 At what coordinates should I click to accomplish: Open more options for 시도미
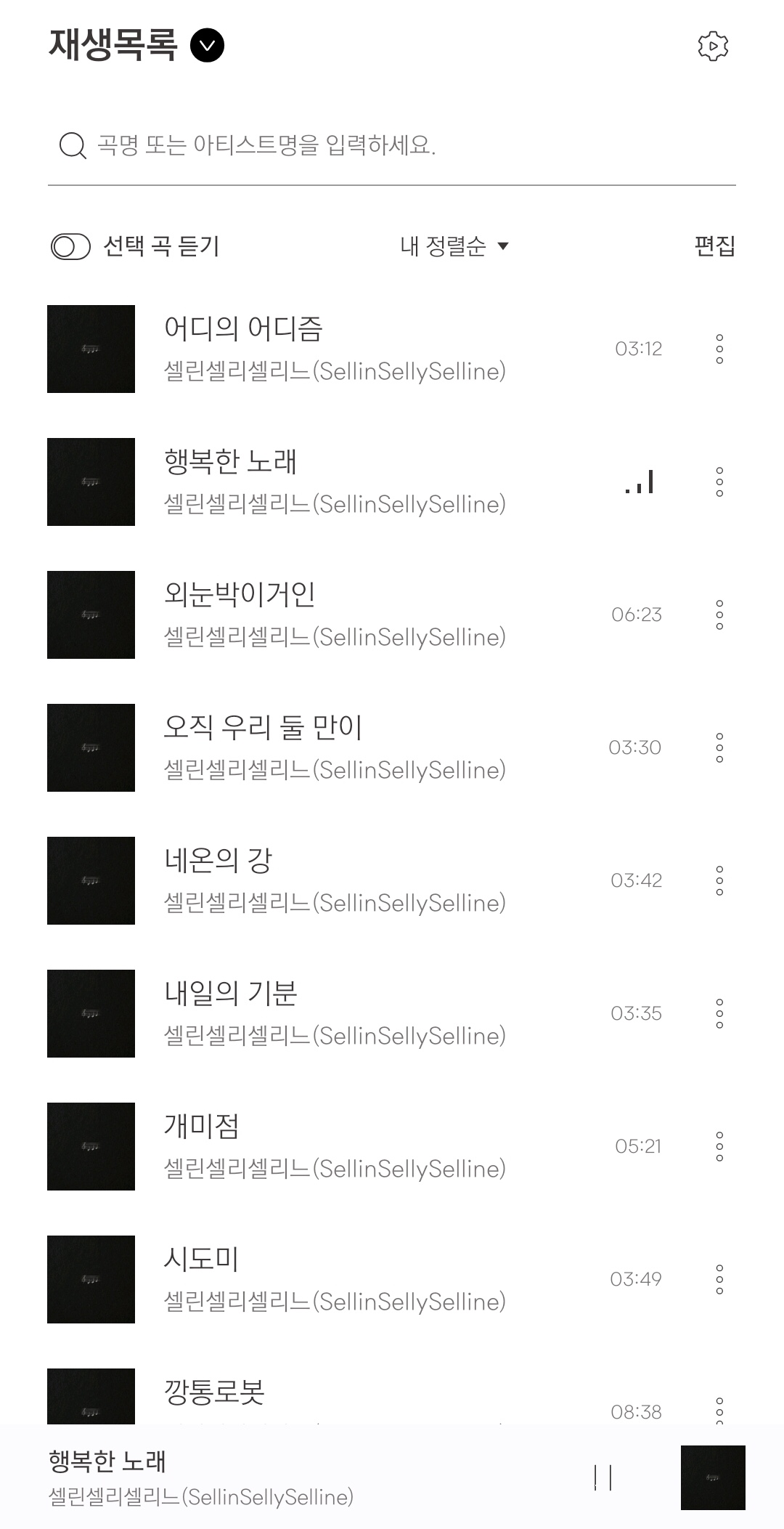point(719,1280)
